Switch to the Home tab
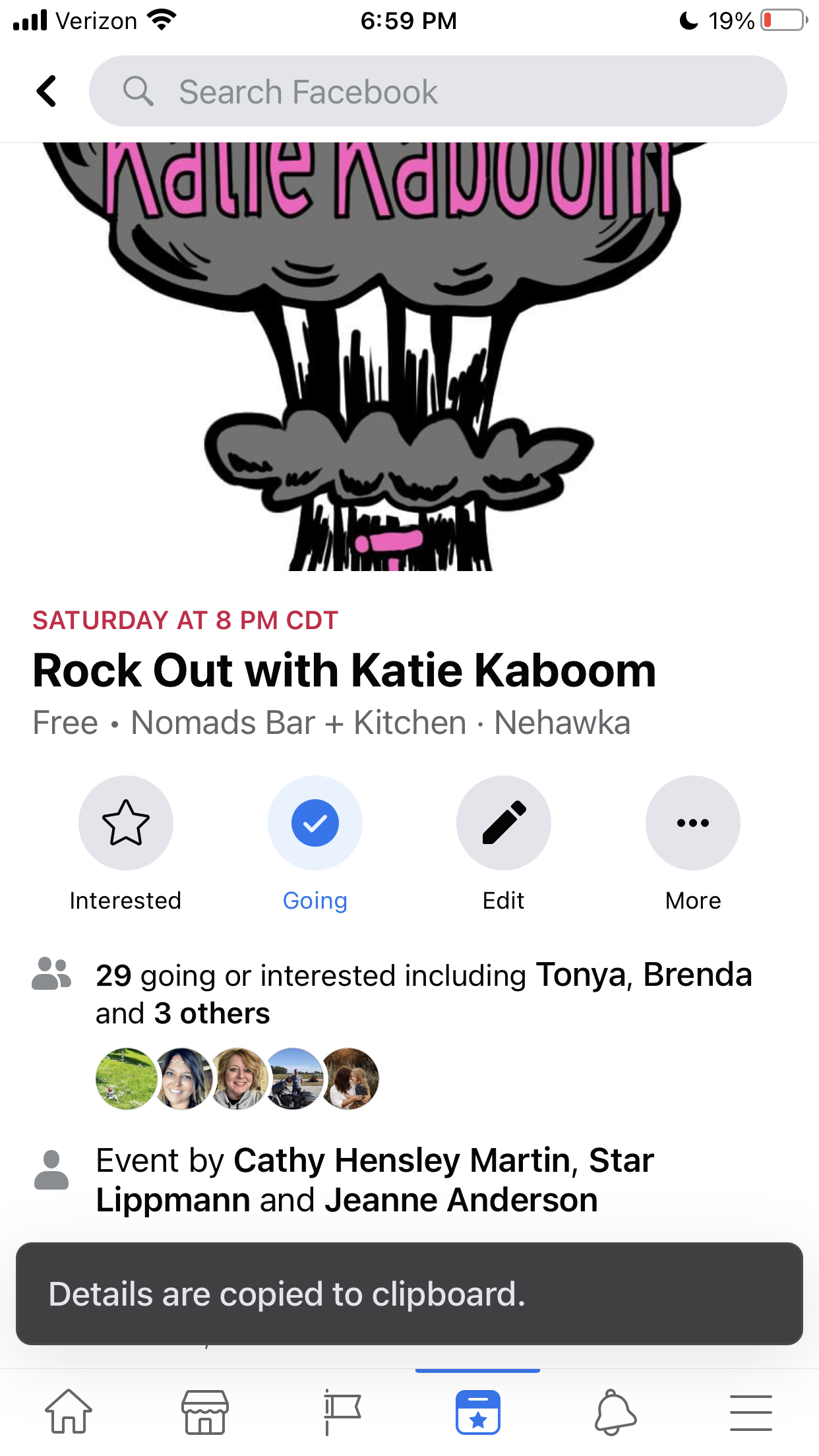Image resolution: width=819 pixels, height=1456 pixels. pyautogui.click(x=69, y=1411)
